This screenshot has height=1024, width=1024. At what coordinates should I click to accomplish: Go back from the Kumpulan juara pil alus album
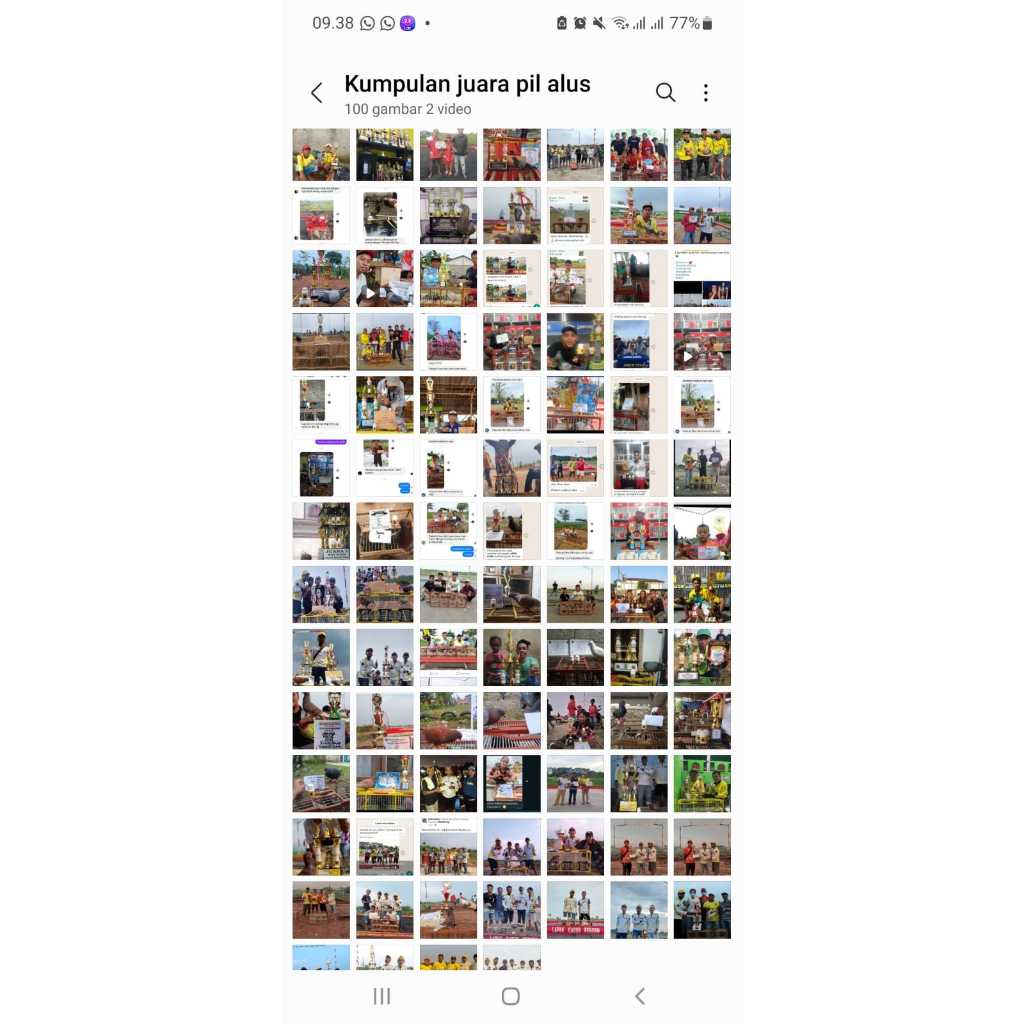pos(316,93)
